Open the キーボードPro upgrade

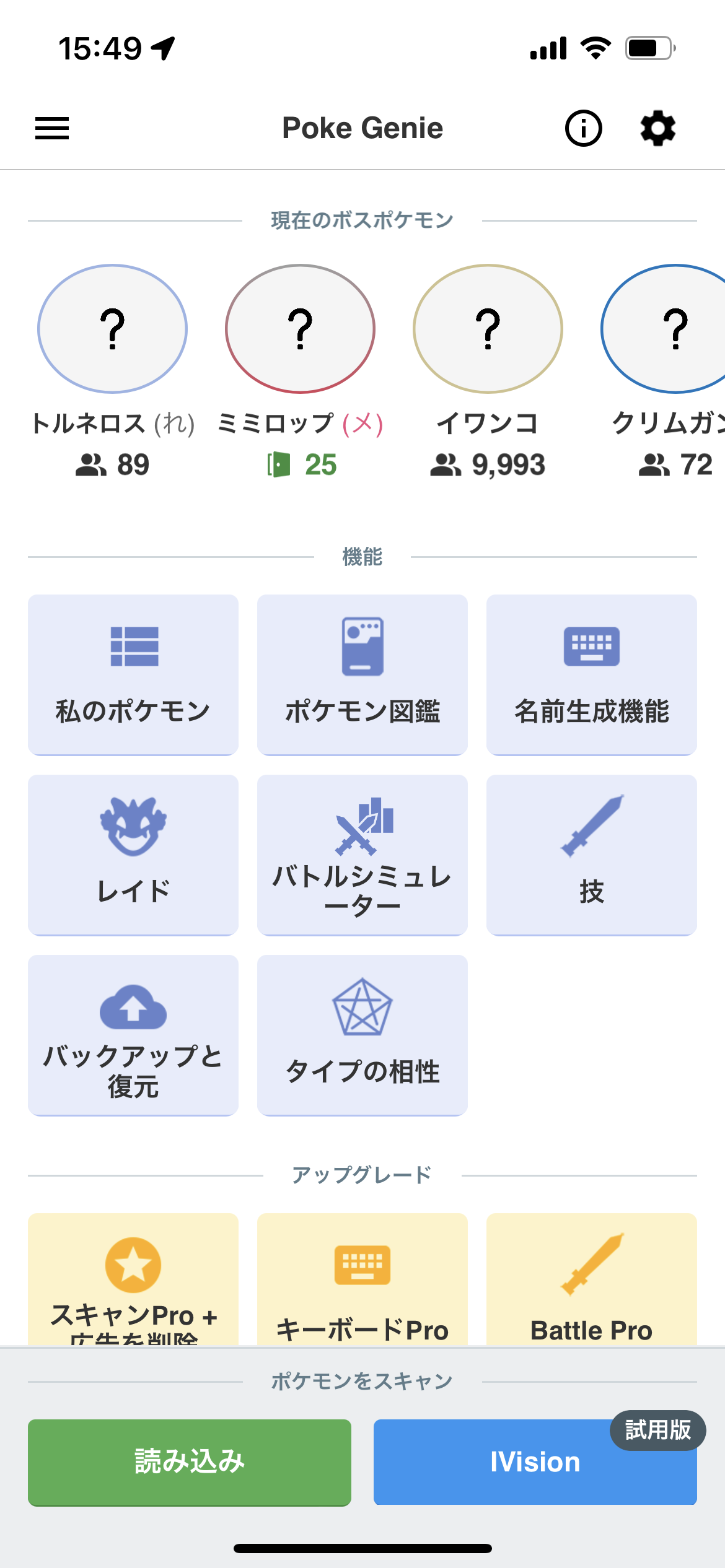[x=362, y=1279]
